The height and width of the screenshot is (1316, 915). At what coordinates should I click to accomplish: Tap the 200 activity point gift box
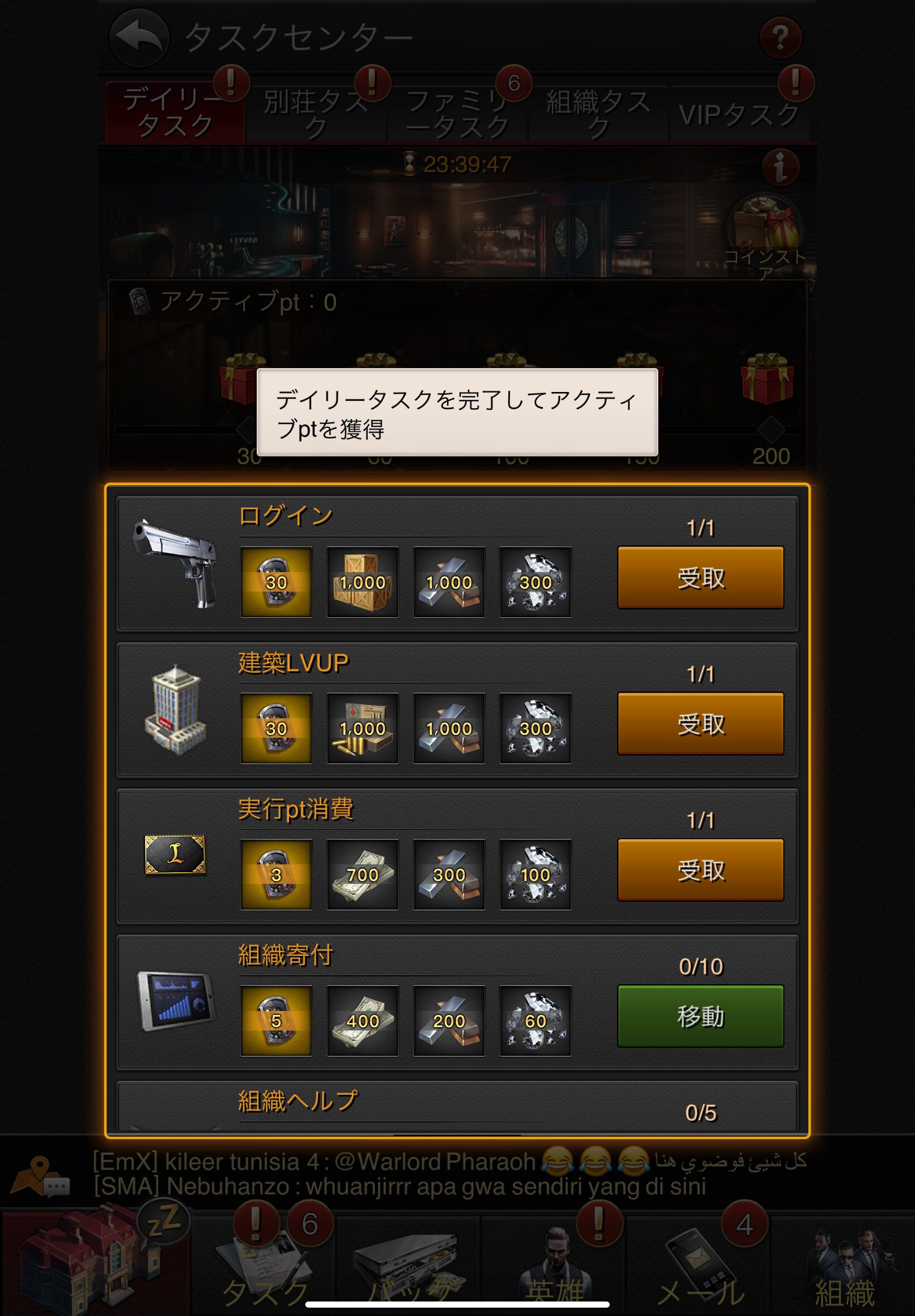(x=767, y=379)
